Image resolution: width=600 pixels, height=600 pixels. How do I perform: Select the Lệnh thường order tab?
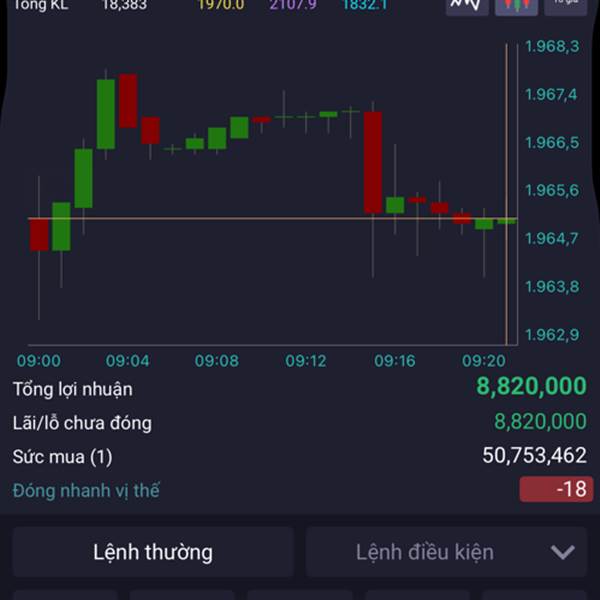pos(153,552)
